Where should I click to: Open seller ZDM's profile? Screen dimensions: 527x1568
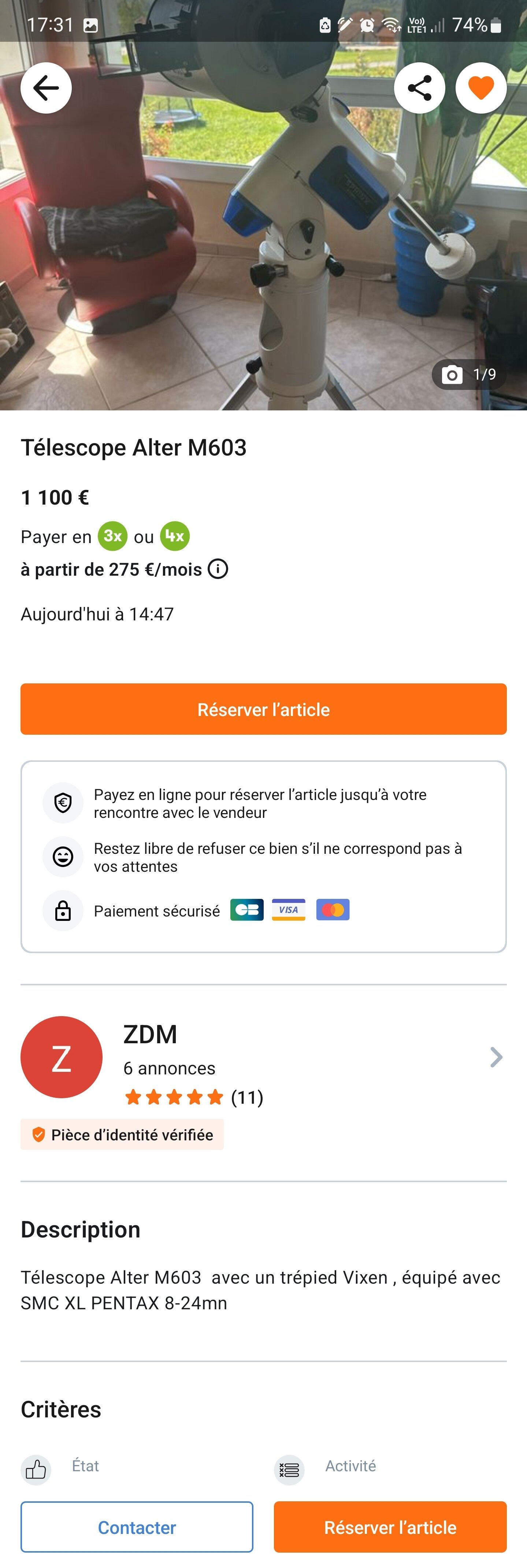263,1057
